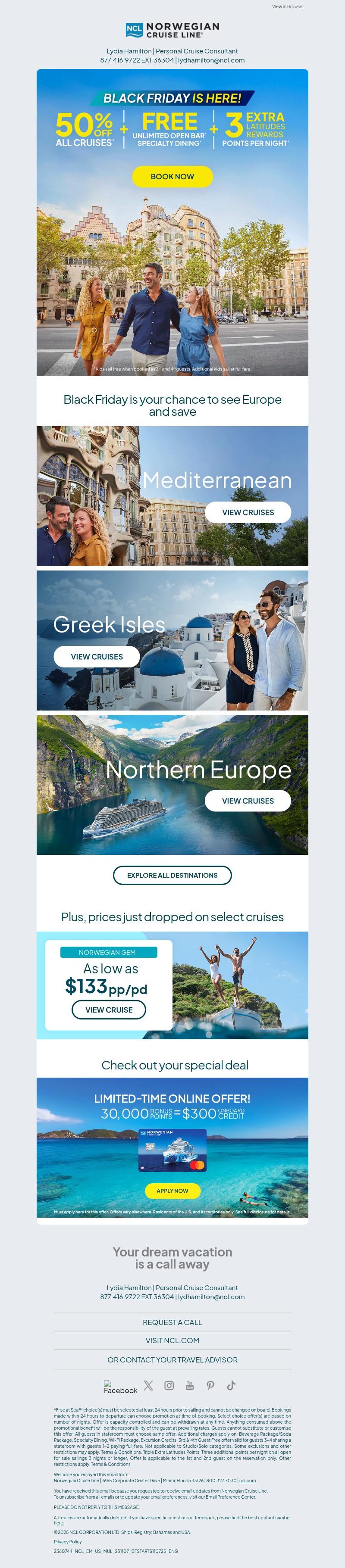Open the Pinterest icon
Screen dimensions: 345x1568
(x=210, y=1385)
